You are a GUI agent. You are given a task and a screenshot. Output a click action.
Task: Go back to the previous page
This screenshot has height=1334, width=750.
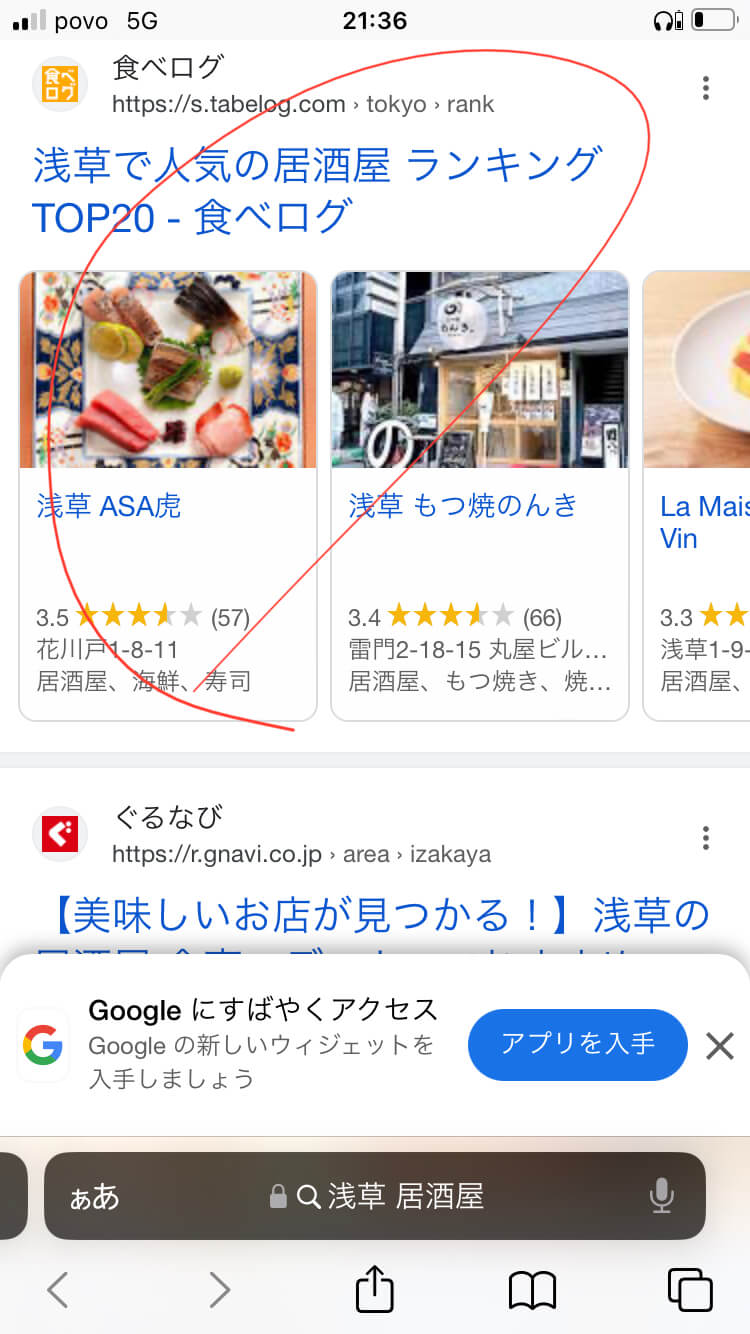click(x=58, y=1290)
